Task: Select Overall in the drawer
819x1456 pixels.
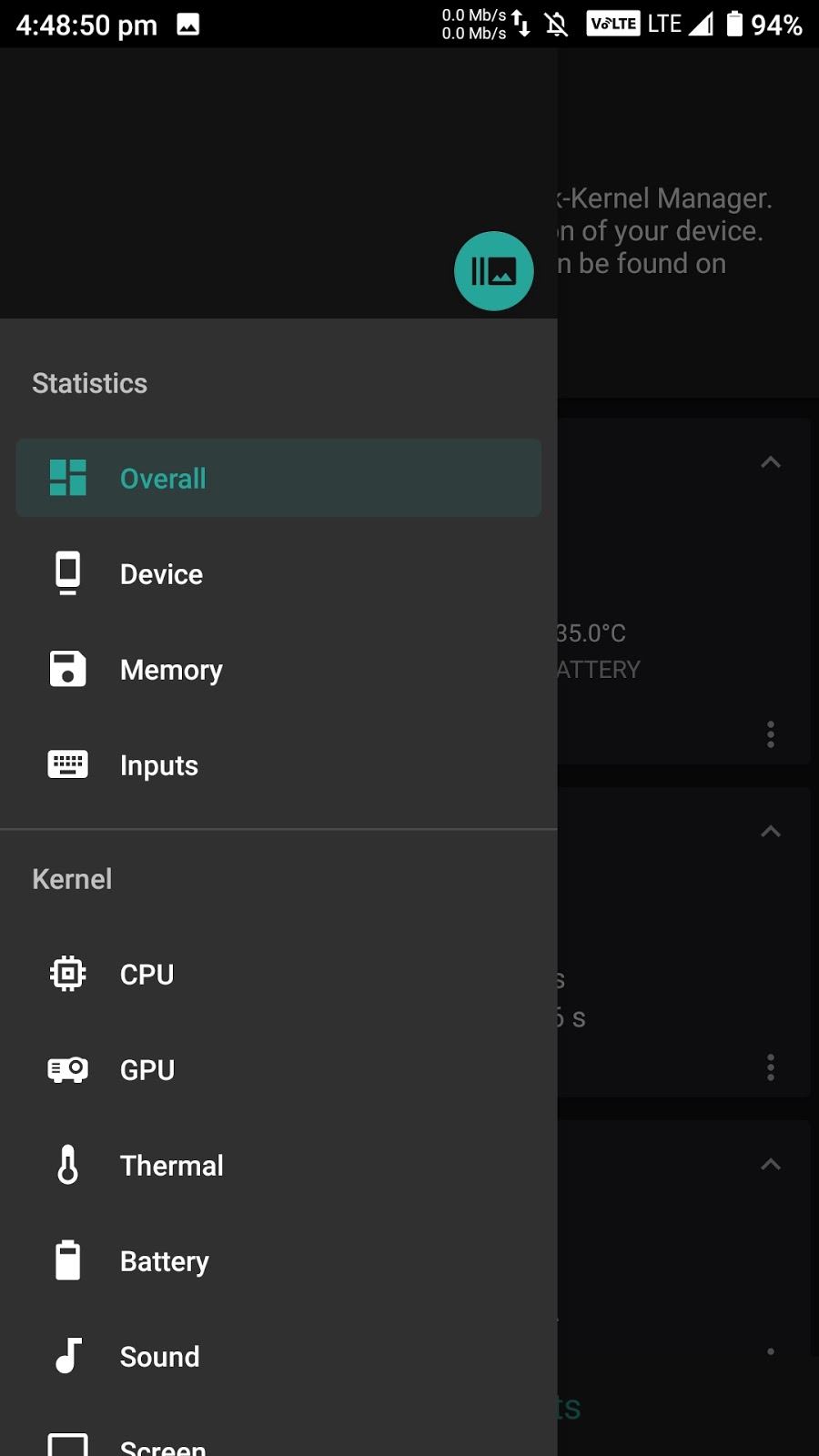Action: click(278, 479)
